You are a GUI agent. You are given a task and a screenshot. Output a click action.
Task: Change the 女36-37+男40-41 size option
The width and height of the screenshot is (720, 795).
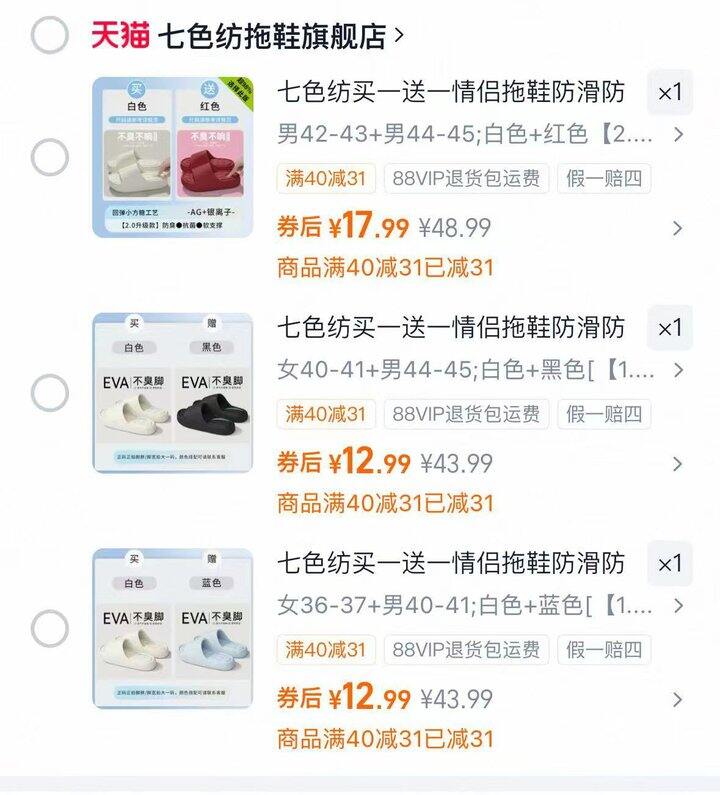tap(480, 606)
